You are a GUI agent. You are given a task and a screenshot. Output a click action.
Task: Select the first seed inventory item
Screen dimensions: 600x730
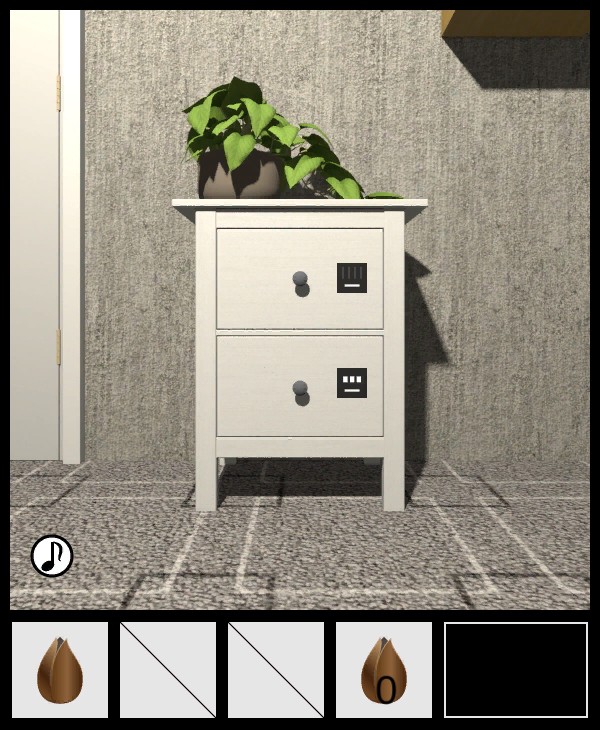(60, 670)
